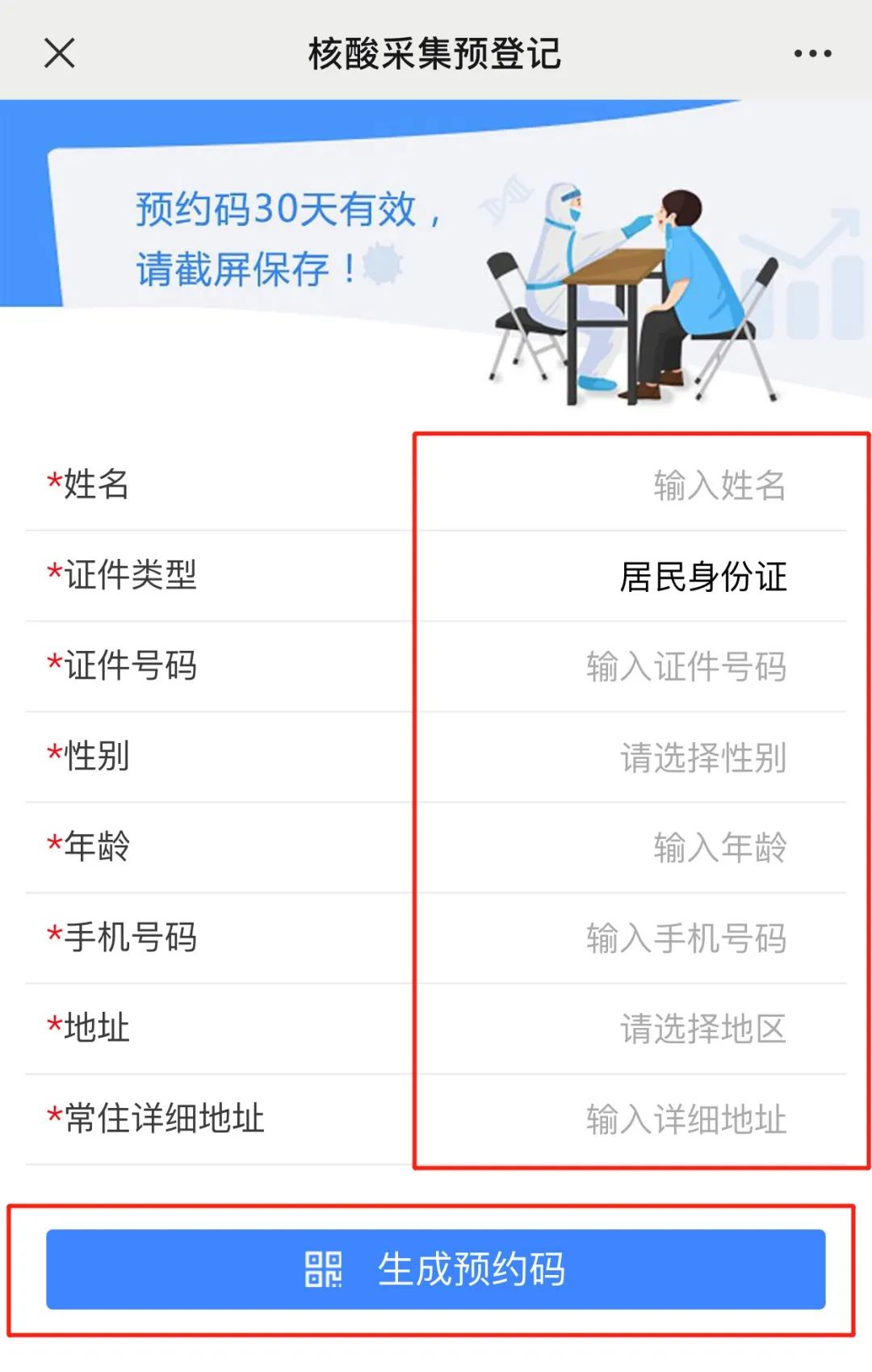Close the 核酸采集预登记 page
872x1372 pixels.
(x=60, y=54)
